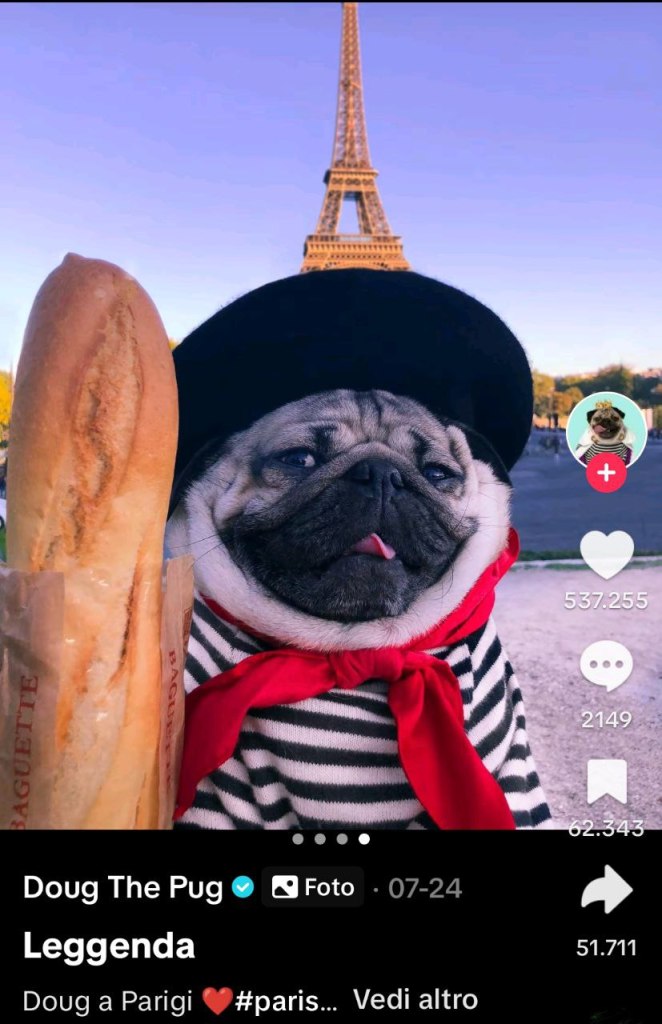Open the #paris hashtag
662x1024 pixels.
tap(285, 1000)
